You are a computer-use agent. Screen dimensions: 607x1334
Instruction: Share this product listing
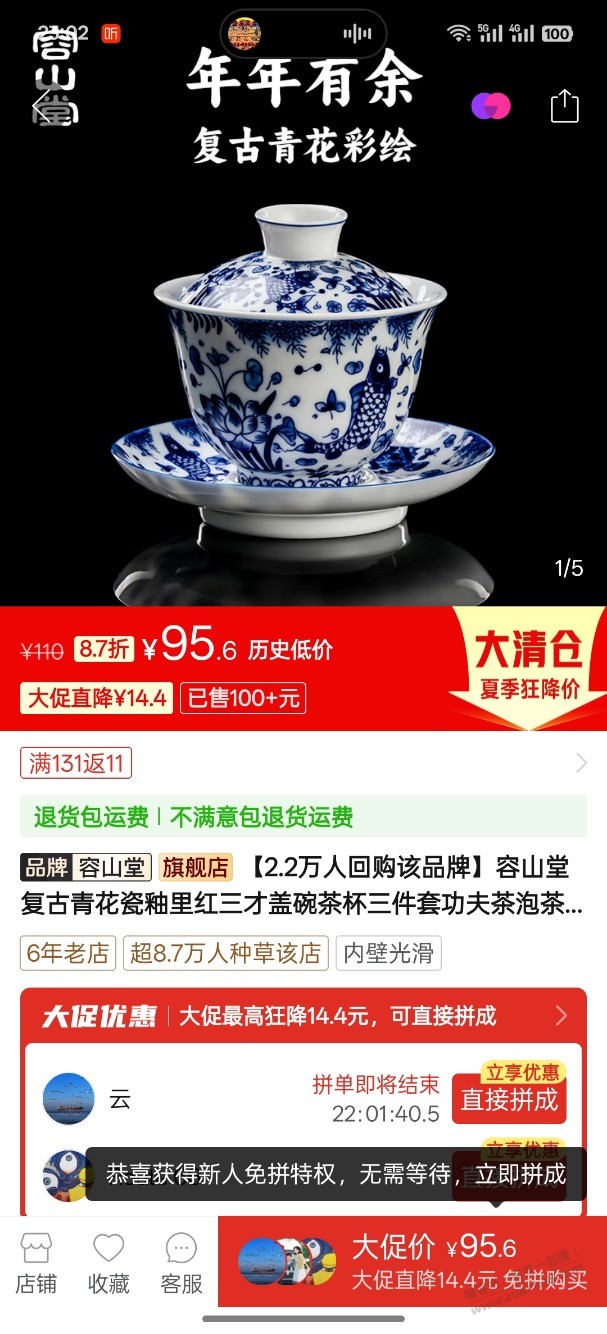pyautogui.click(x=564, y=106)
